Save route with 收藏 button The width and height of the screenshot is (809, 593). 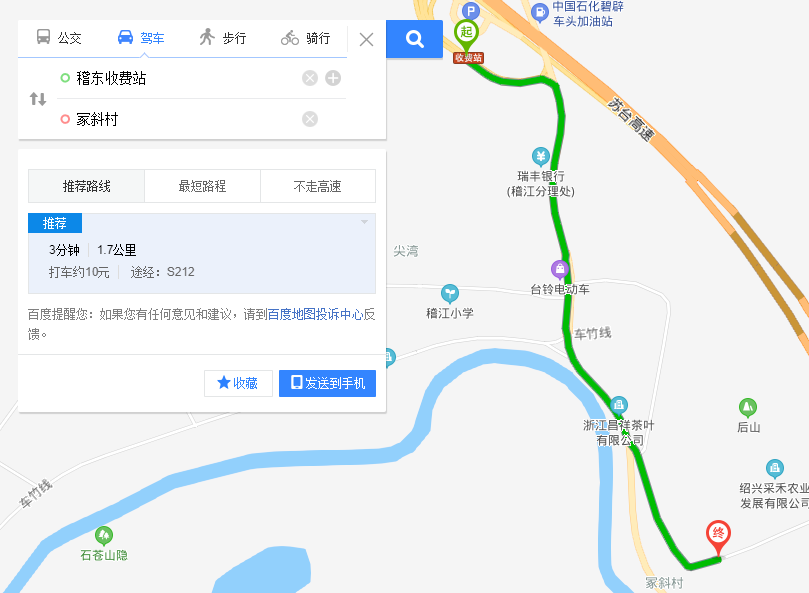click(238, 383)
